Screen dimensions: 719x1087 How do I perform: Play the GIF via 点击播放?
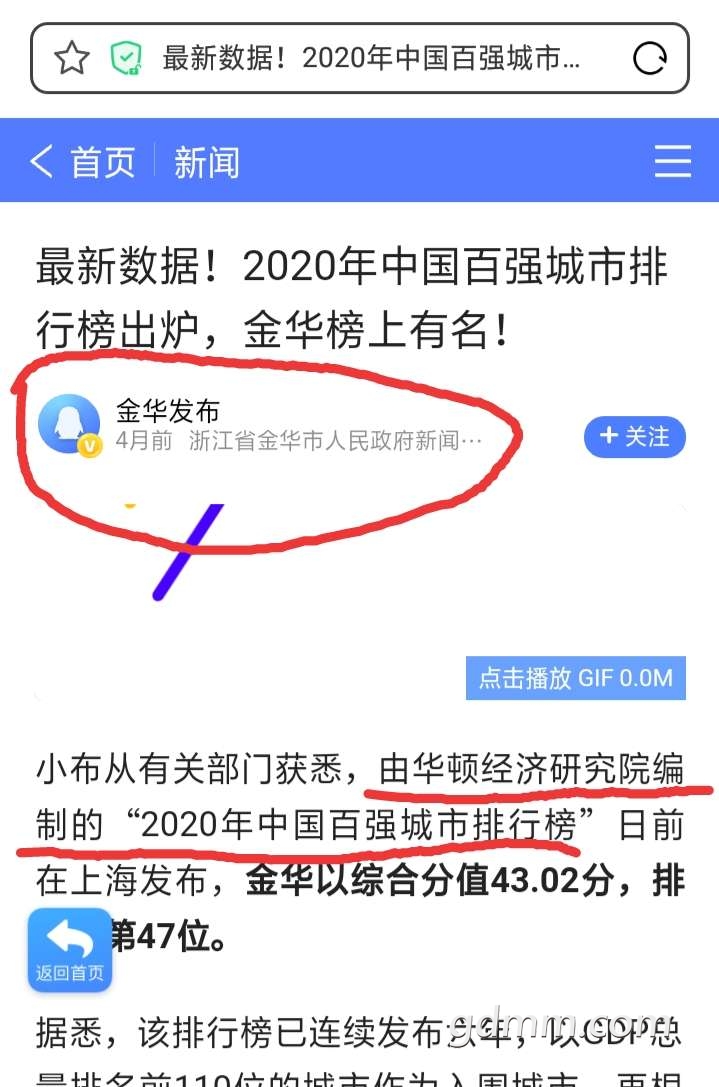(x=575, y=678)
